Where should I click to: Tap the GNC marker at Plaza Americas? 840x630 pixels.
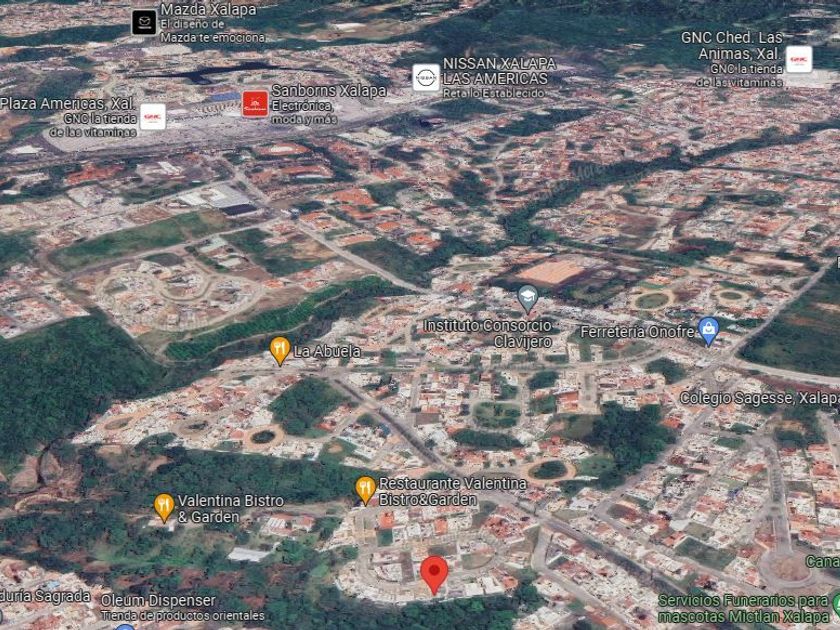[x=153, y=117]
